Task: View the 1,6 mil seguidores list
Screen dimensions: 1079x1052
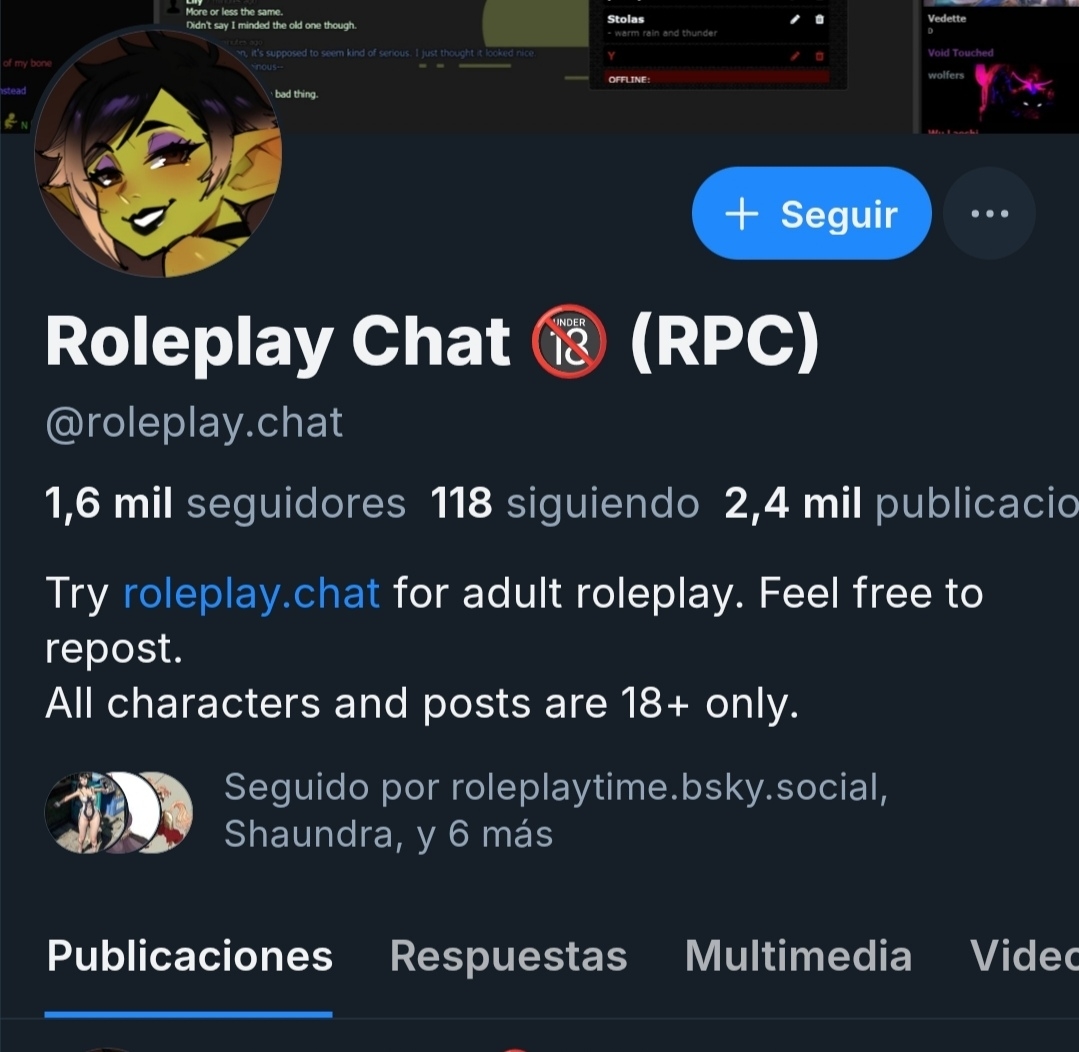Action: (x=225, y=504)
